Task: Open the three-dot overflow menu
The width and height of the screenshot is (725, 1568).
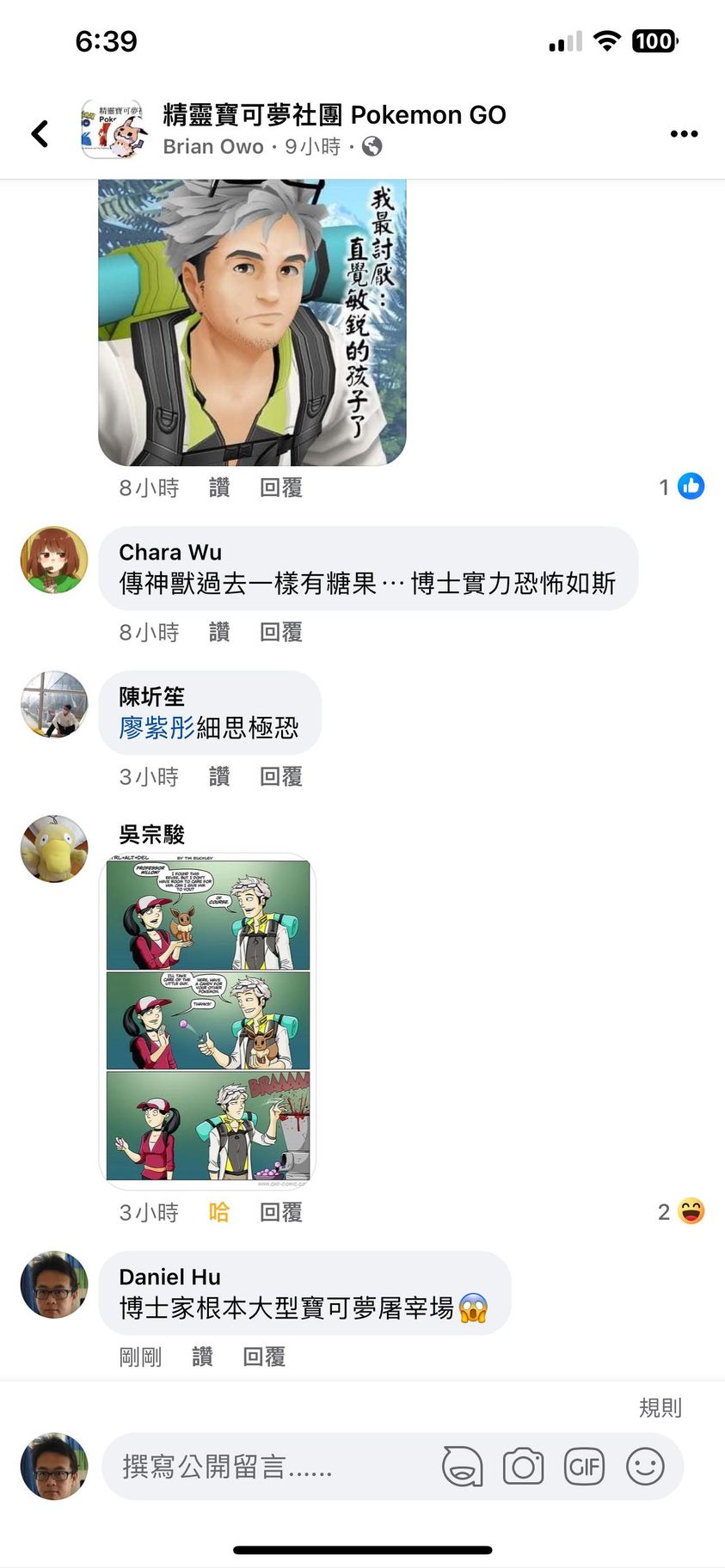Action: (684, 133)
